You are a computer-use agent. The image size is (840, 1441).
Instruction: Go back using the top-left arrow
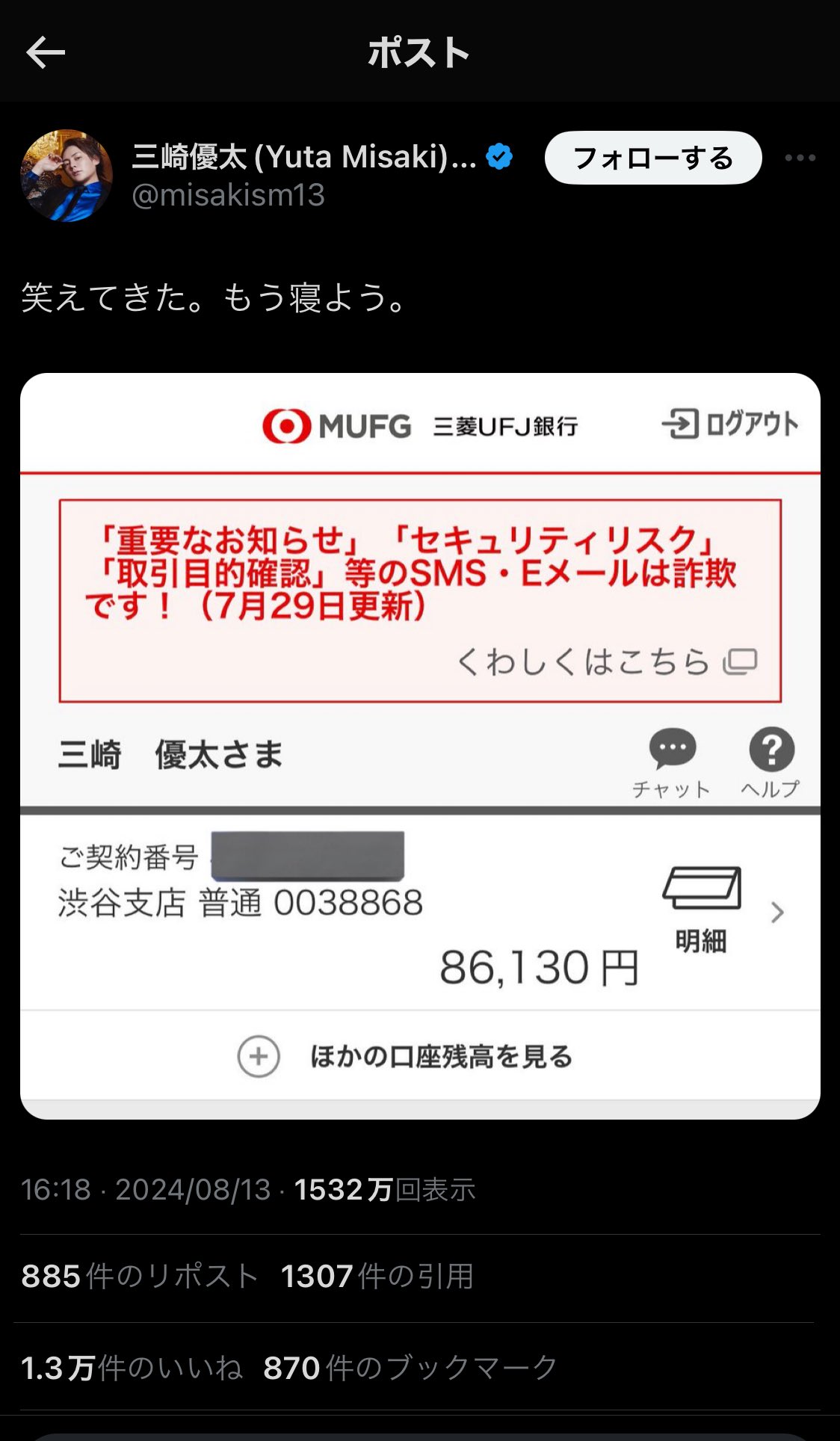pyautogui.click(x=46, y=53)
